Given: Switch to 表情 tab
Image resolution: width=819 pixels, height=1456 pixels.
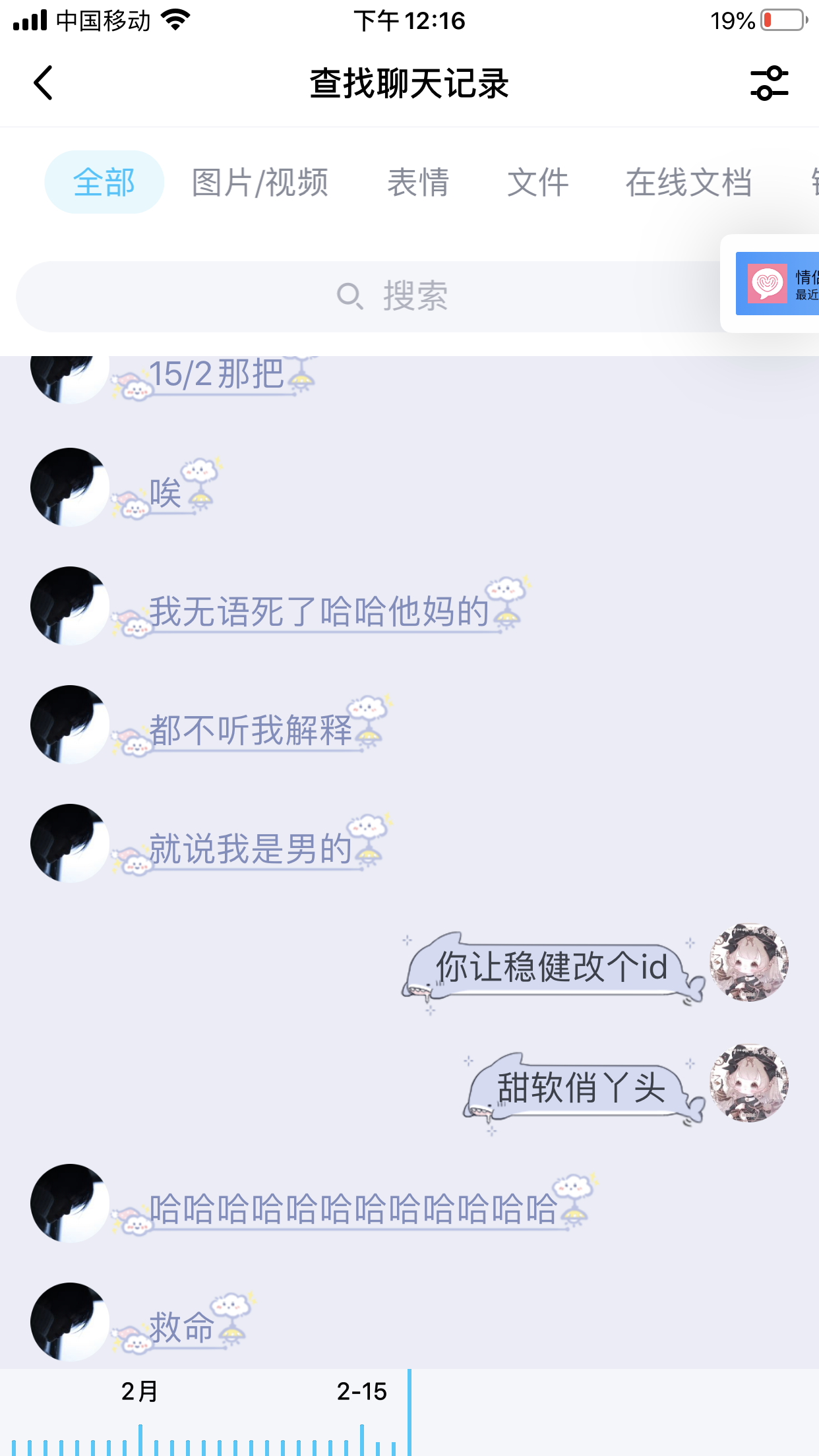Looking at the screenshot, I should (418, 182).
